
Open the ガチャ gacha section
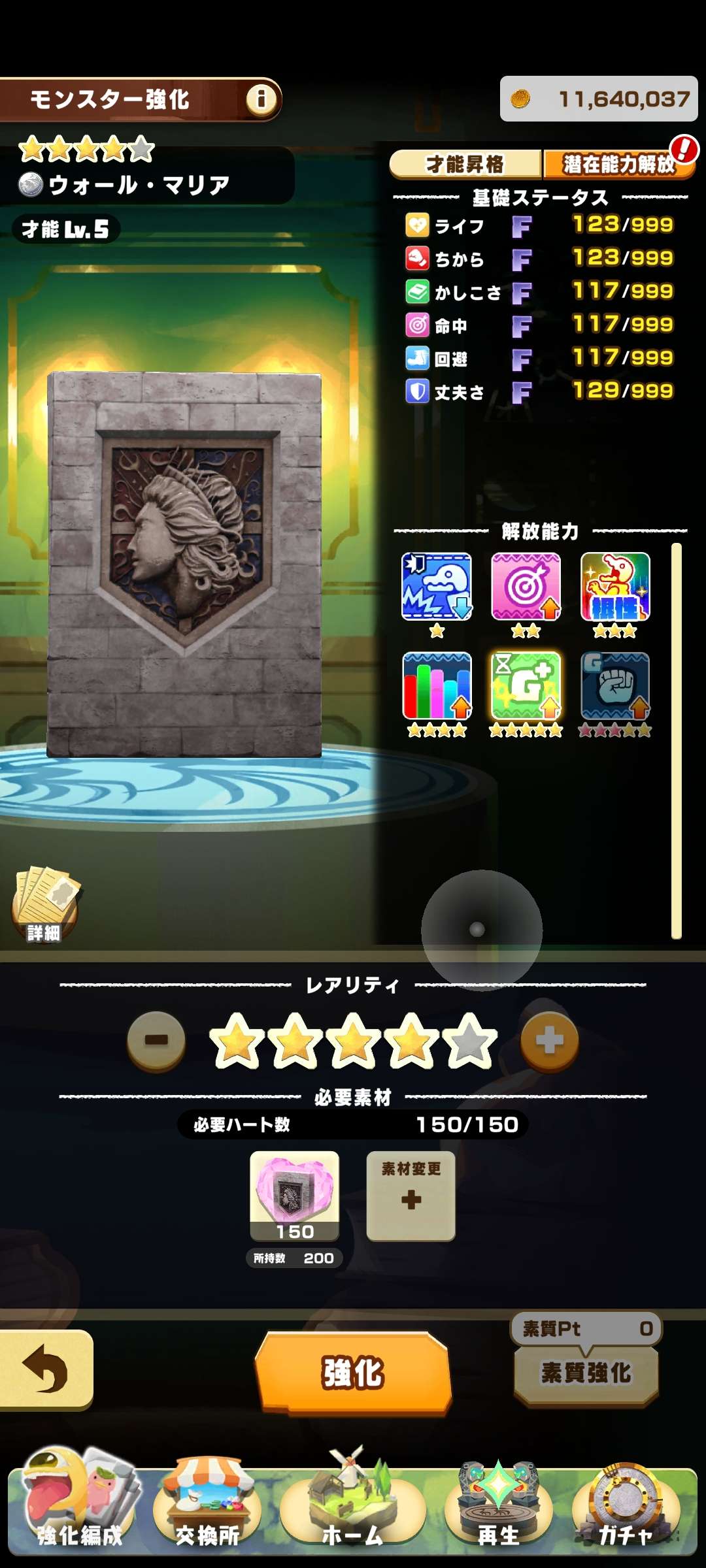click(625, 1508)
